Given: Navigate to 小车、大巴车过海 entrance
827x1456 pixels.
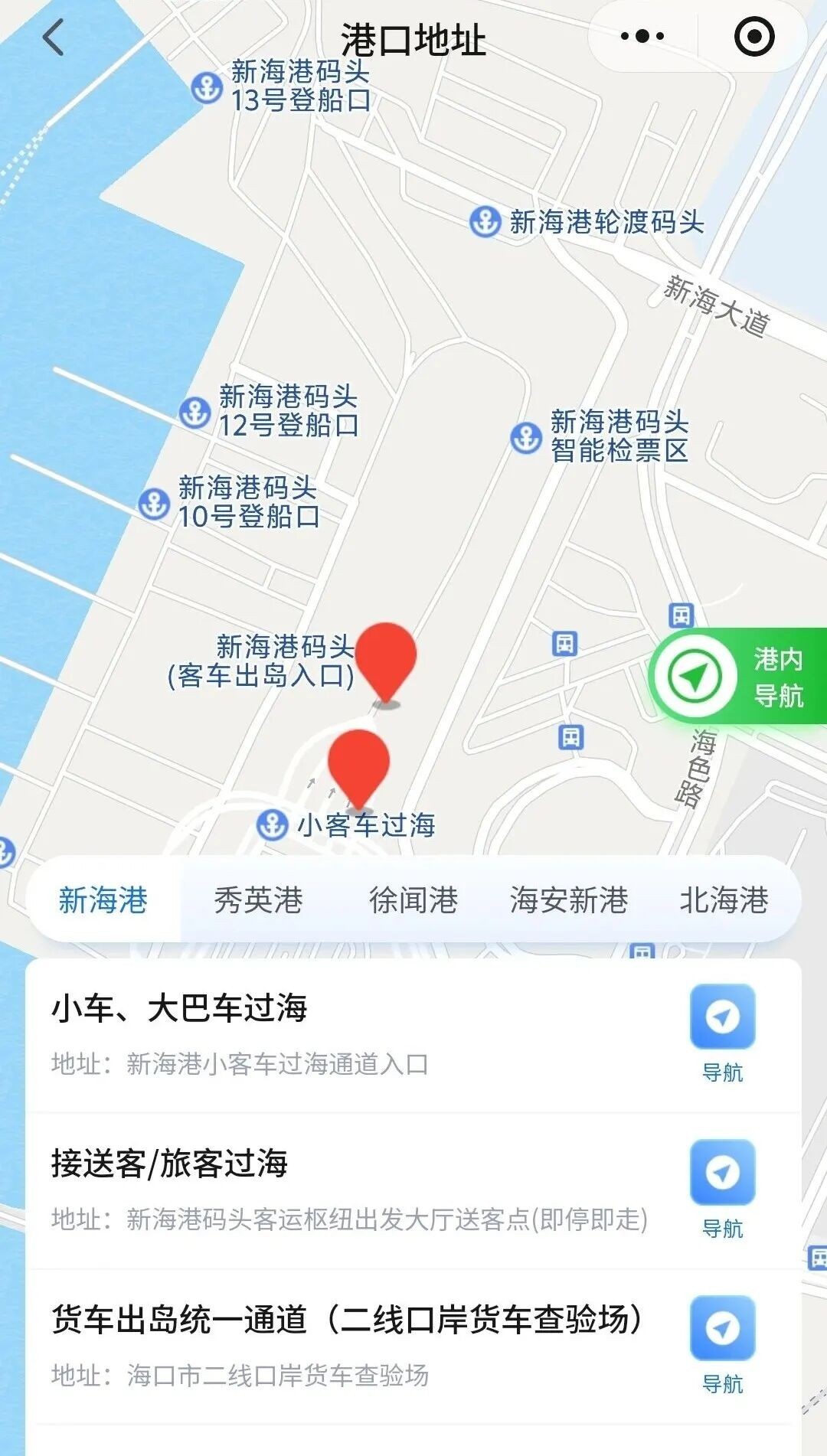Looking at the screenshot, I should [x=722, y=1031].
